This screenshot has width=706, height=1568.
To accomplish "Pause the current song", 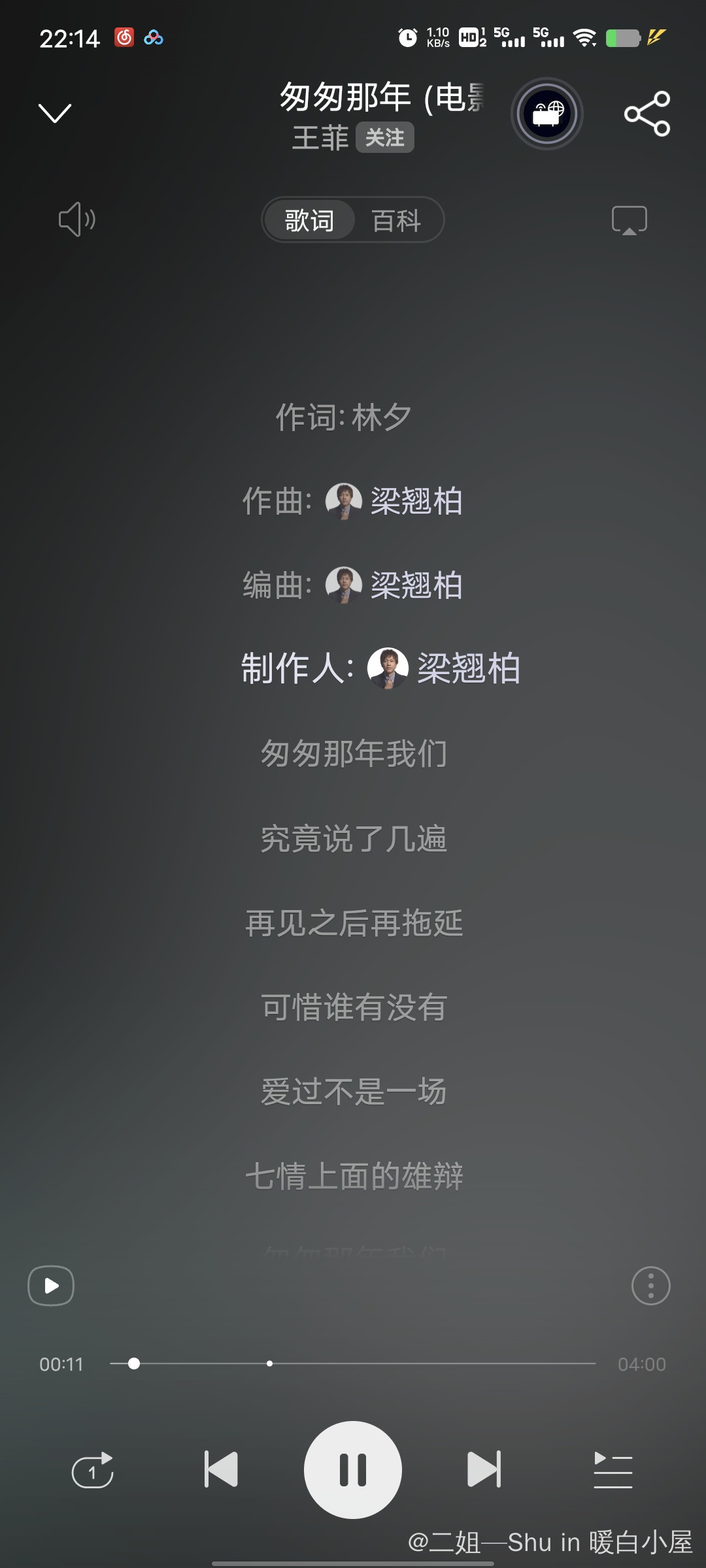I will [x=353, y=1469].
